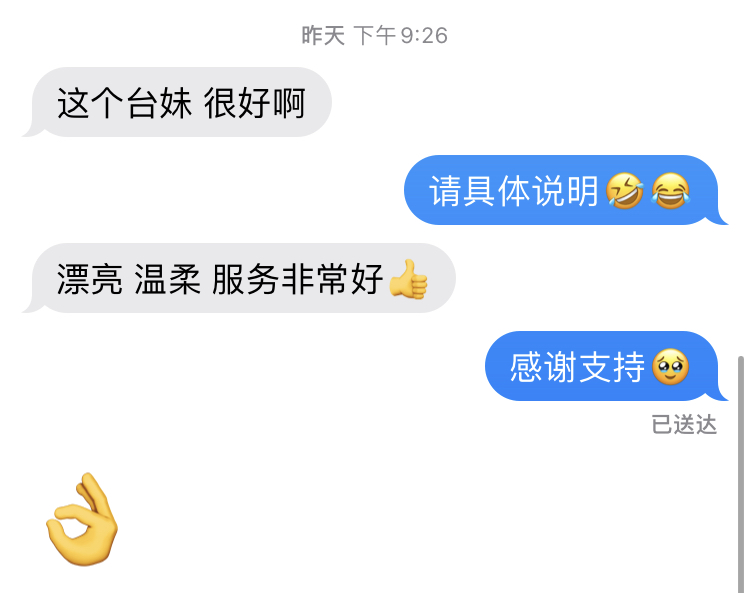Click the chat scrollbar on the right edge
Screen dimensions: 750x593
coord(741,470)
